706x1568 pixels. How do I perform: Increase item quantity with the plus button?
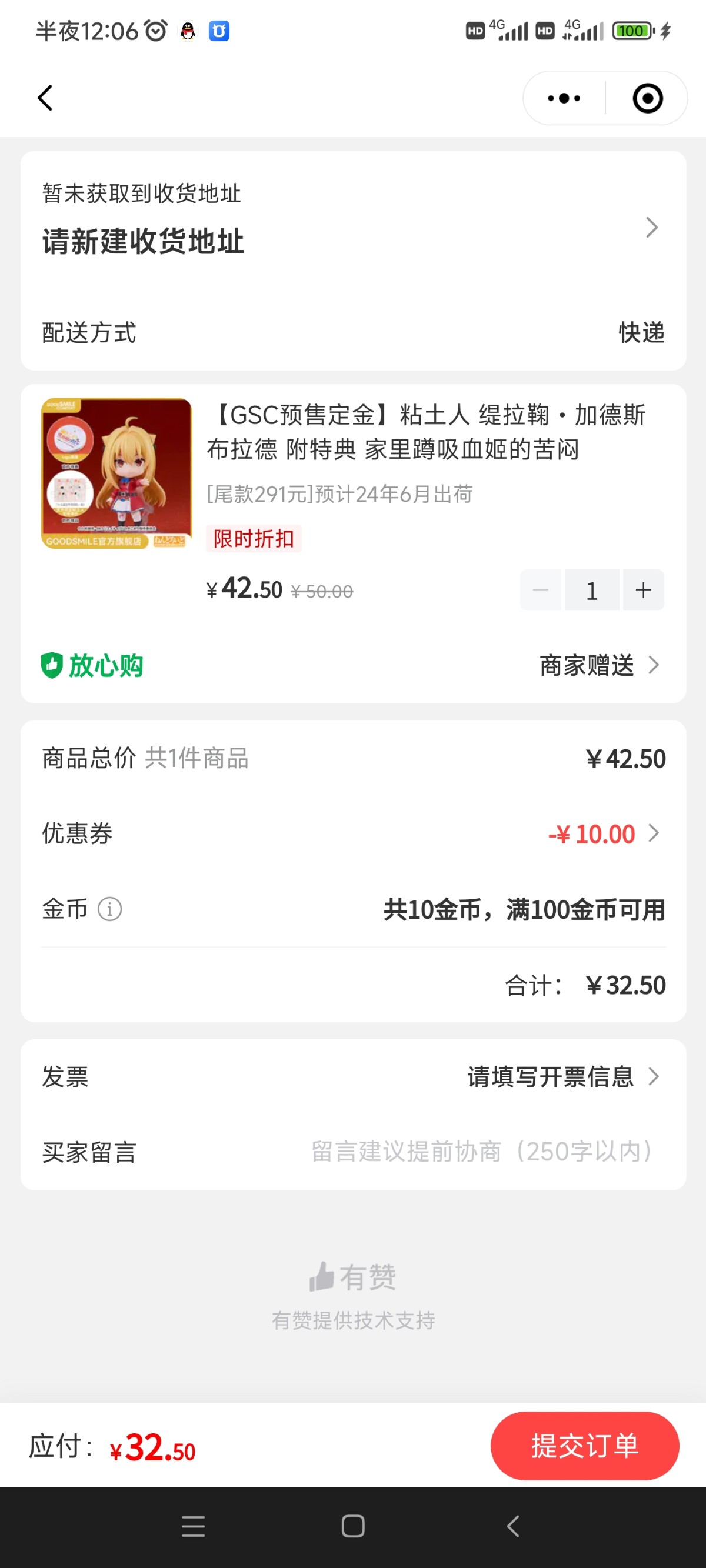643,590
